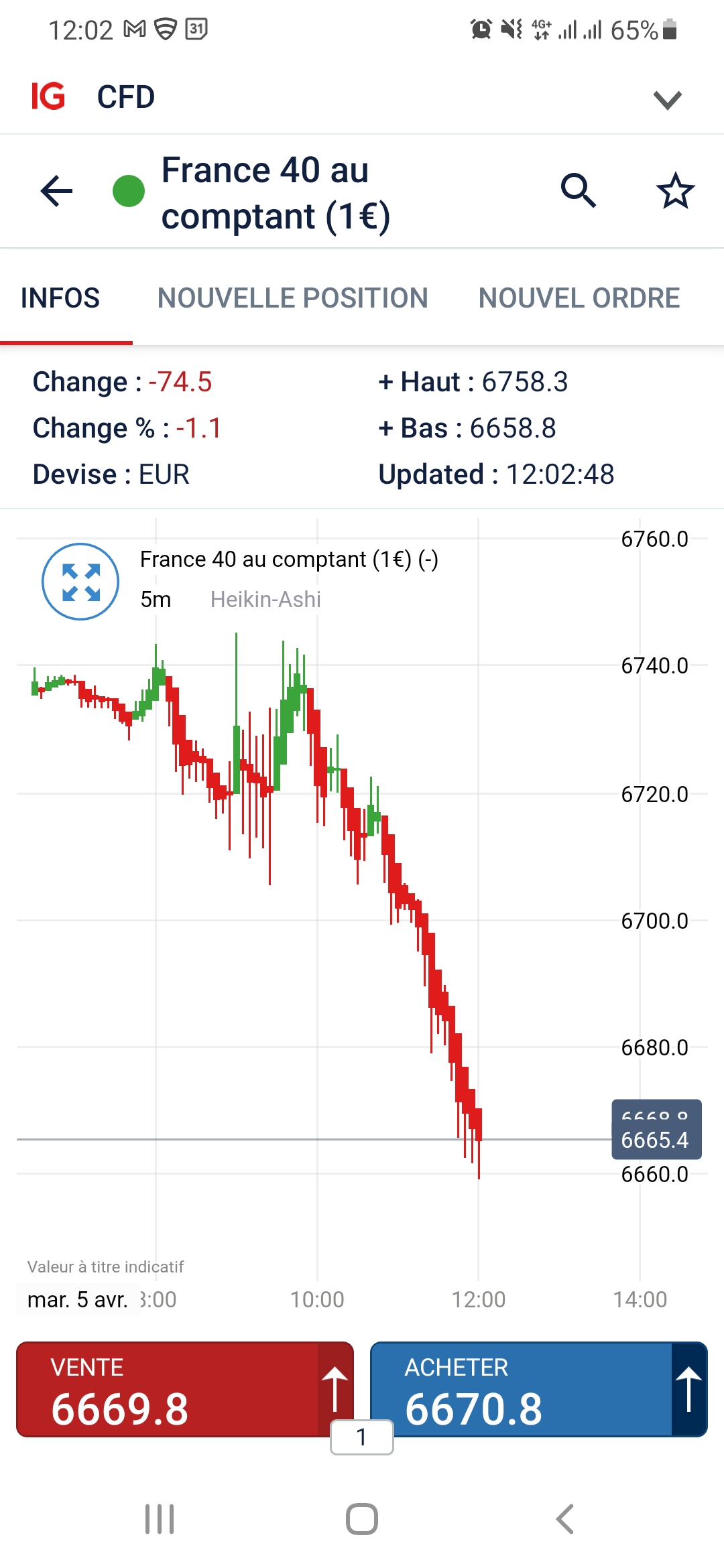The image size is (724, 1568).
Task: Change the Heikin-Ashi chart type
Action: 265,599
